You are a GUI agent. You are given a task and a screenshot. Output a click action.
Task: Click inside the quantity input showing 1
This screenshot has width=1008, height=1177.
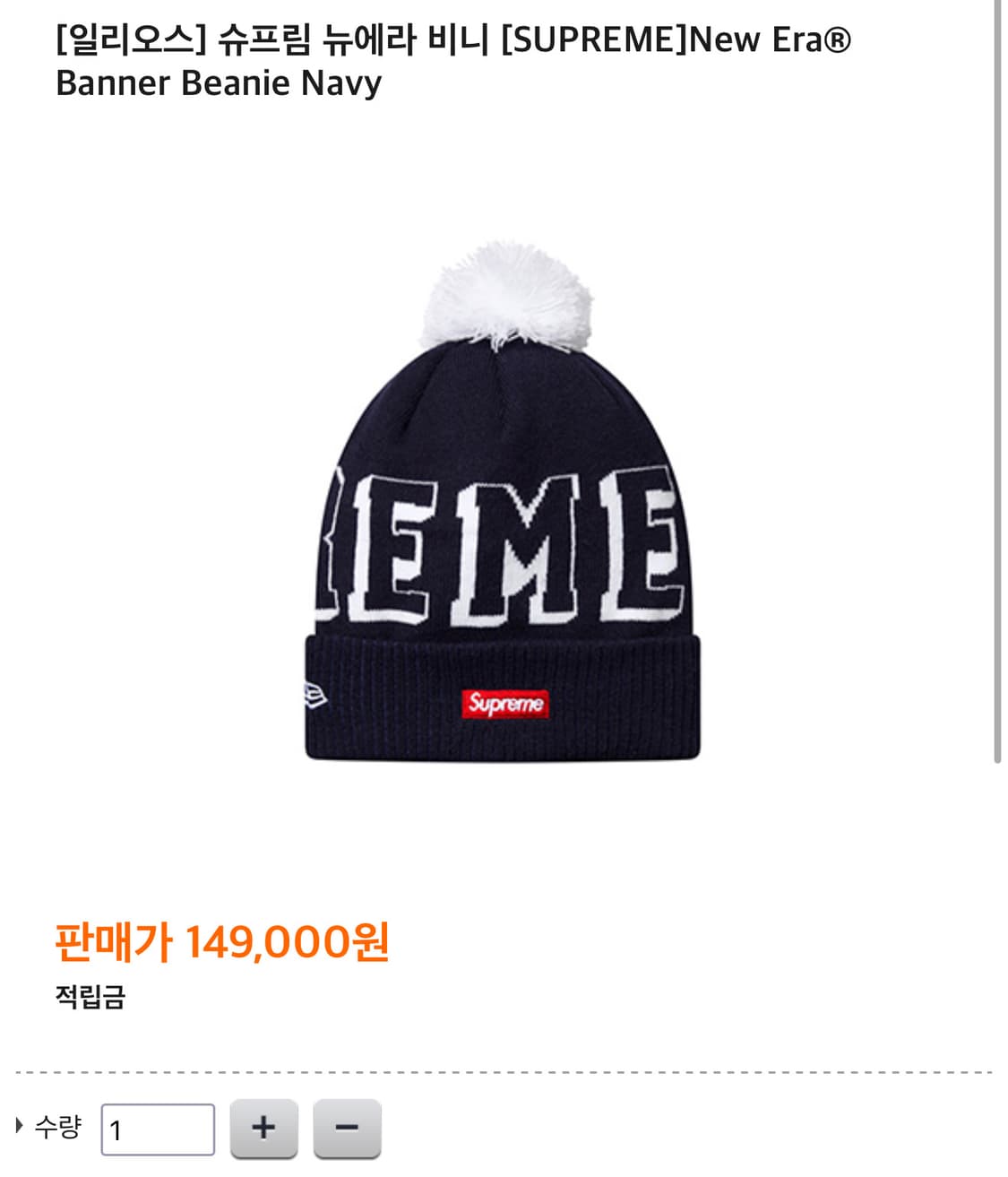[157, 1129]
